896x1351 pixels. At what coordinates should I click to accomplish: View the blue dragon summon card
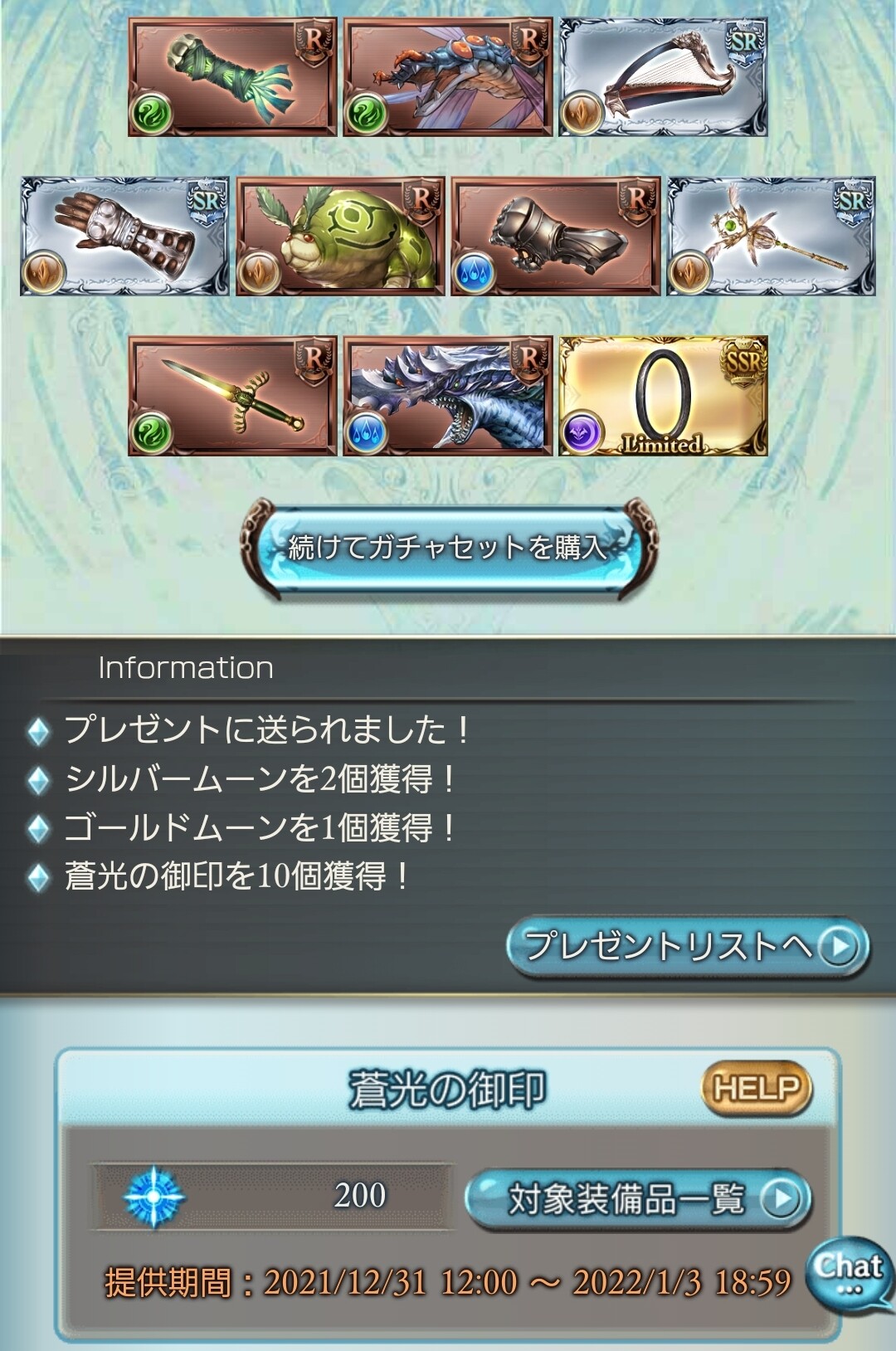[448, 396]
